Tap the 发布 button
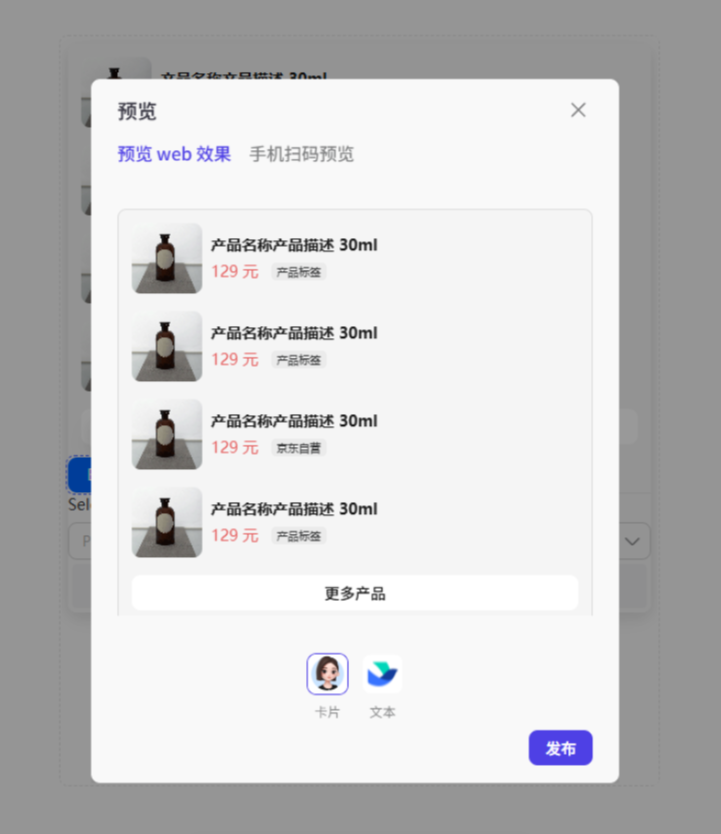This screenshot has height=834, width=721. click(560, 748)
